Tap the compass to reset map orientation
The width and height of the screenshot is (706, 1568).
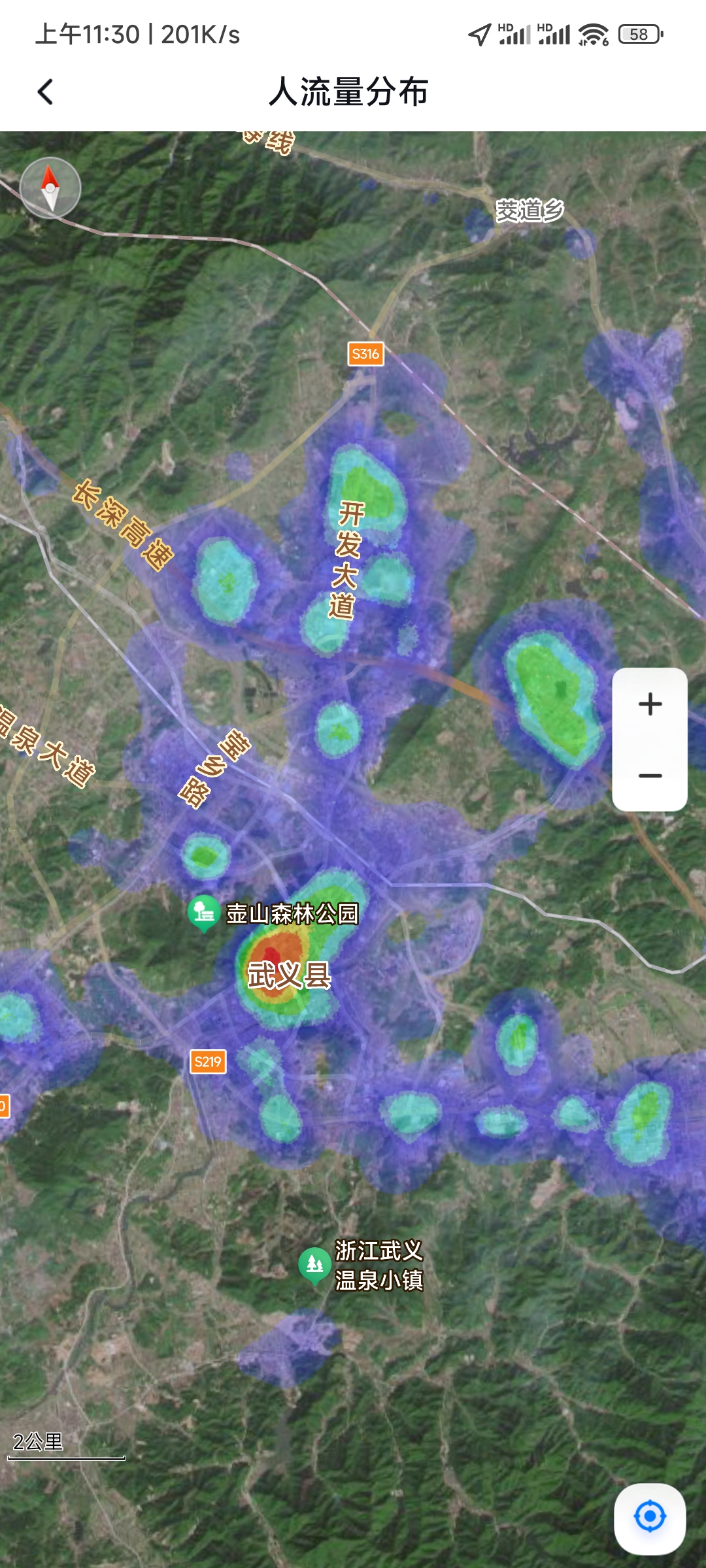pos(50,188)
